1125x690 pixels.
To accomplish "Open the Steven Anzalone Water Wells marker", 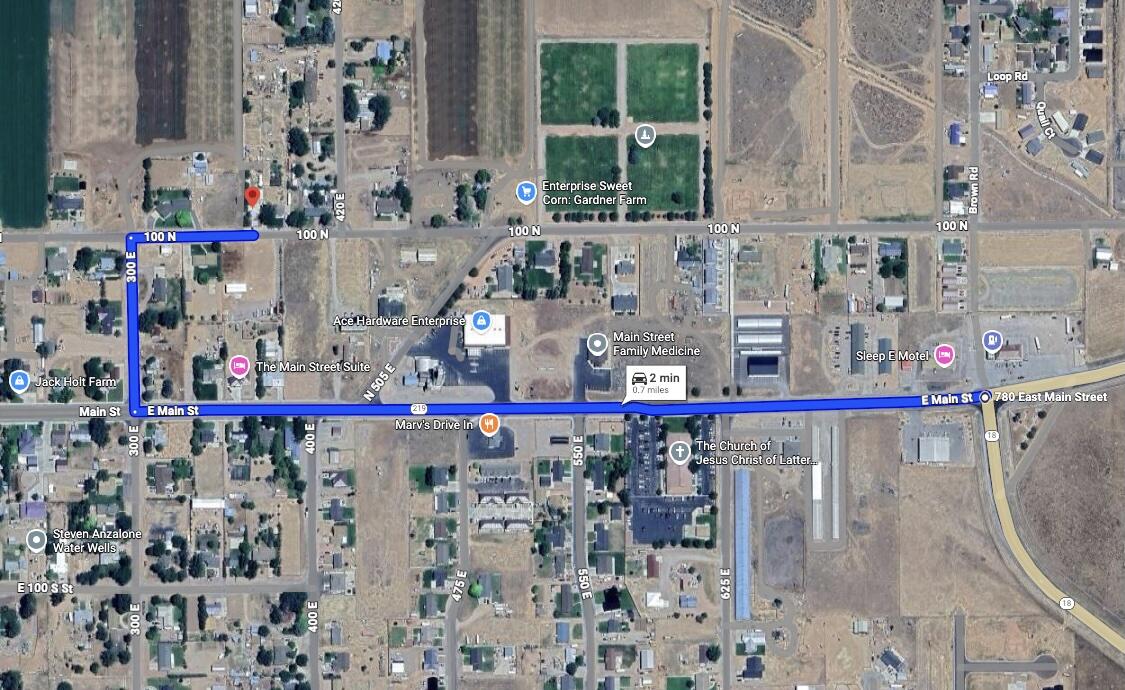I will (x=37, y=541).
